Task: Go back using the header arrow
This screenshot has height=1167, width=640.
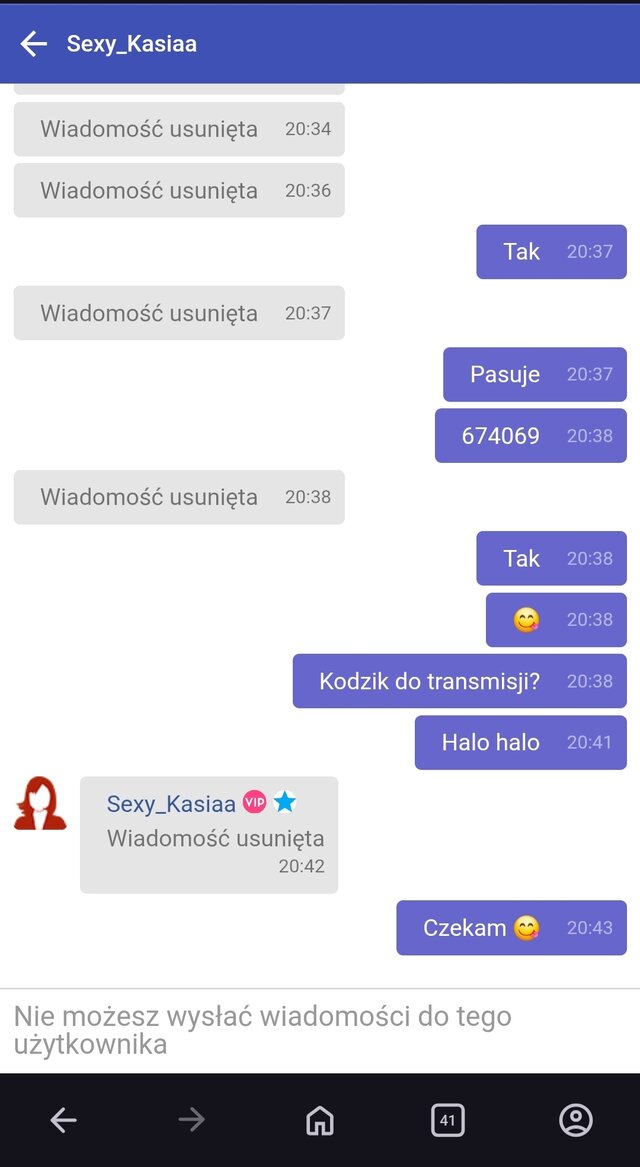Action: click(34, 44)
